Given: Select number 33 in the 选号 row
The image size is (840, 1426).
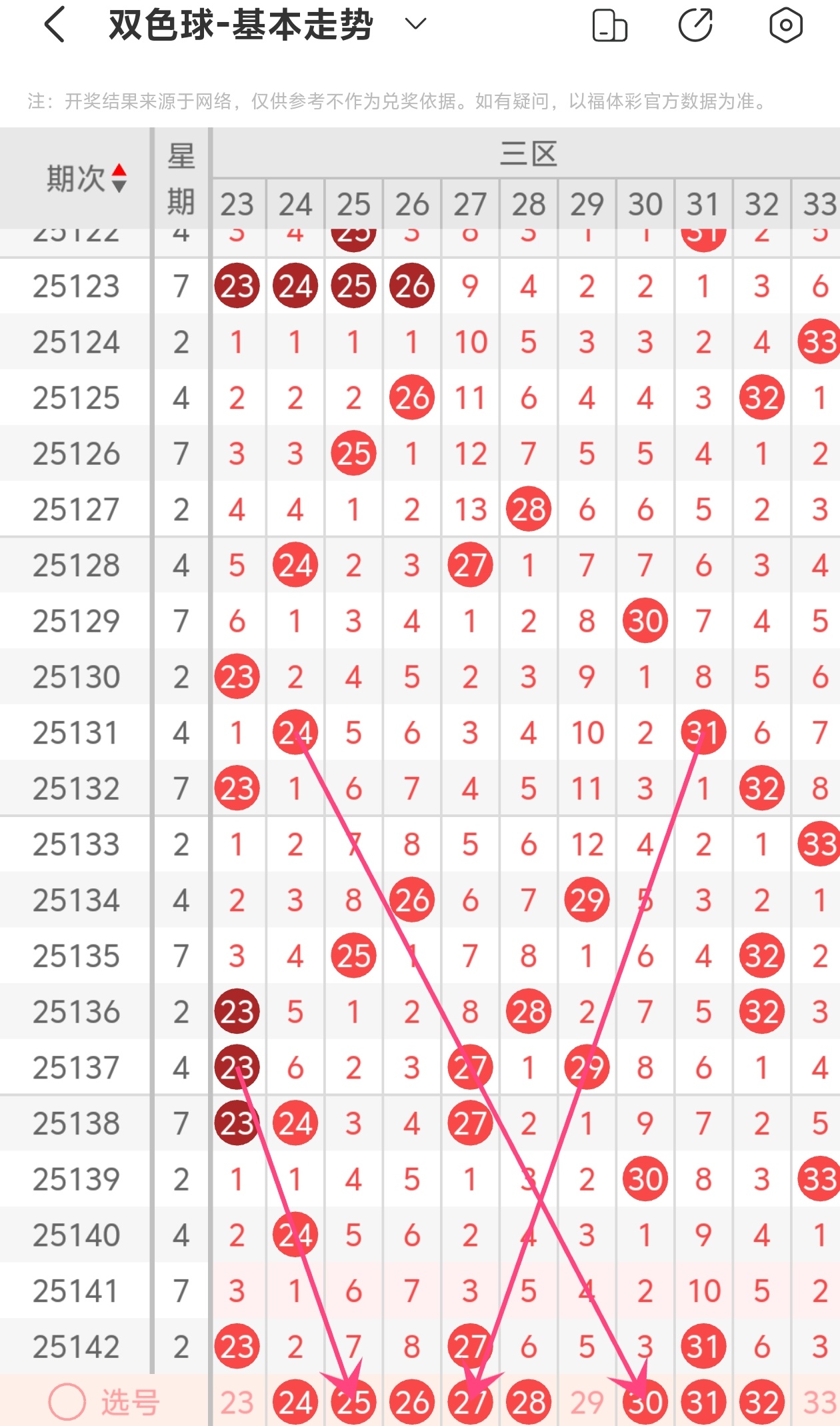Looking at the screenshot, I should (x=819, y=1402).
